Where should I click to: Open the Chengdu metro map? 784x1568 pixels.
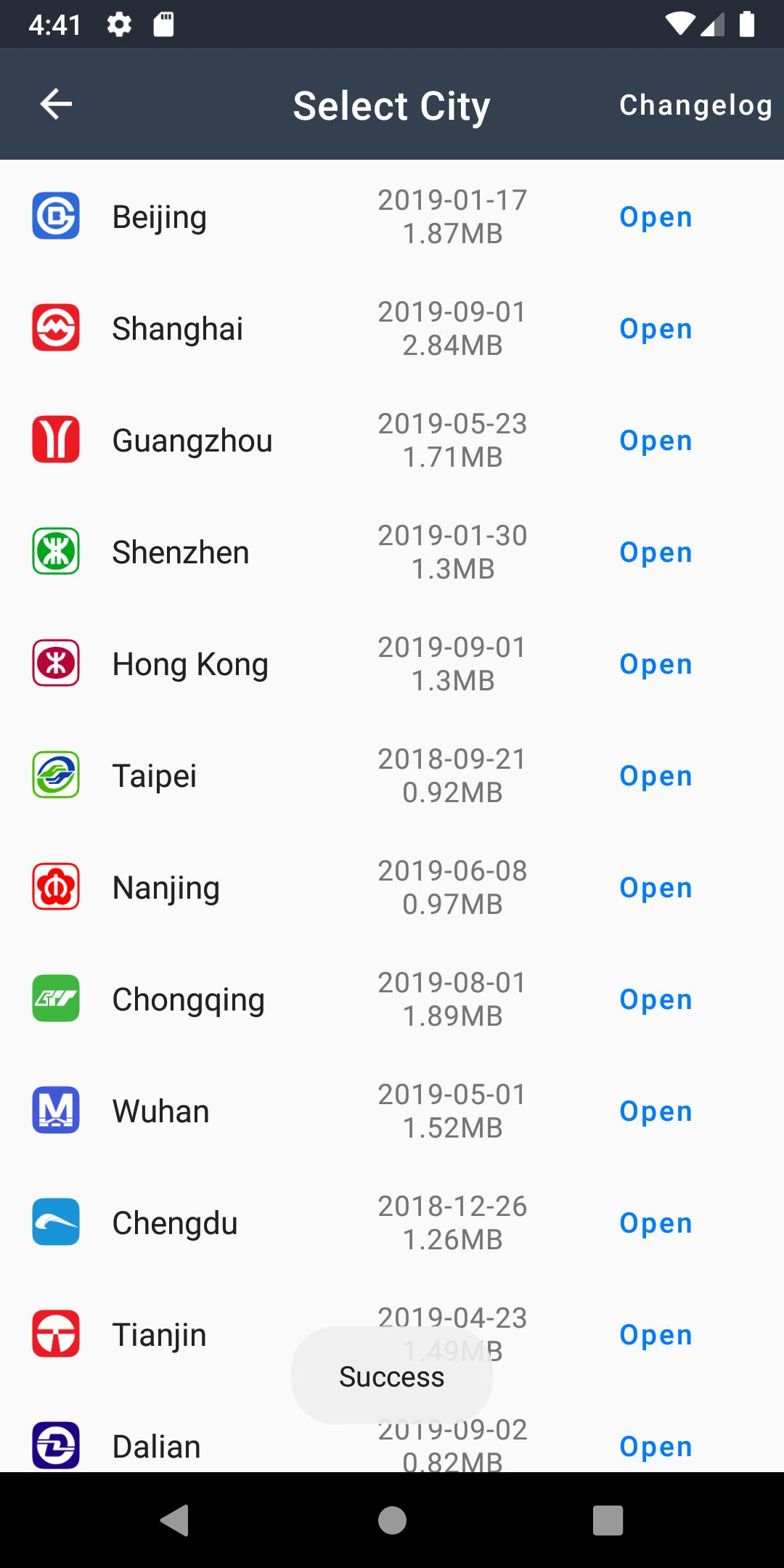pyautogui.click(x=656, y=1222)
